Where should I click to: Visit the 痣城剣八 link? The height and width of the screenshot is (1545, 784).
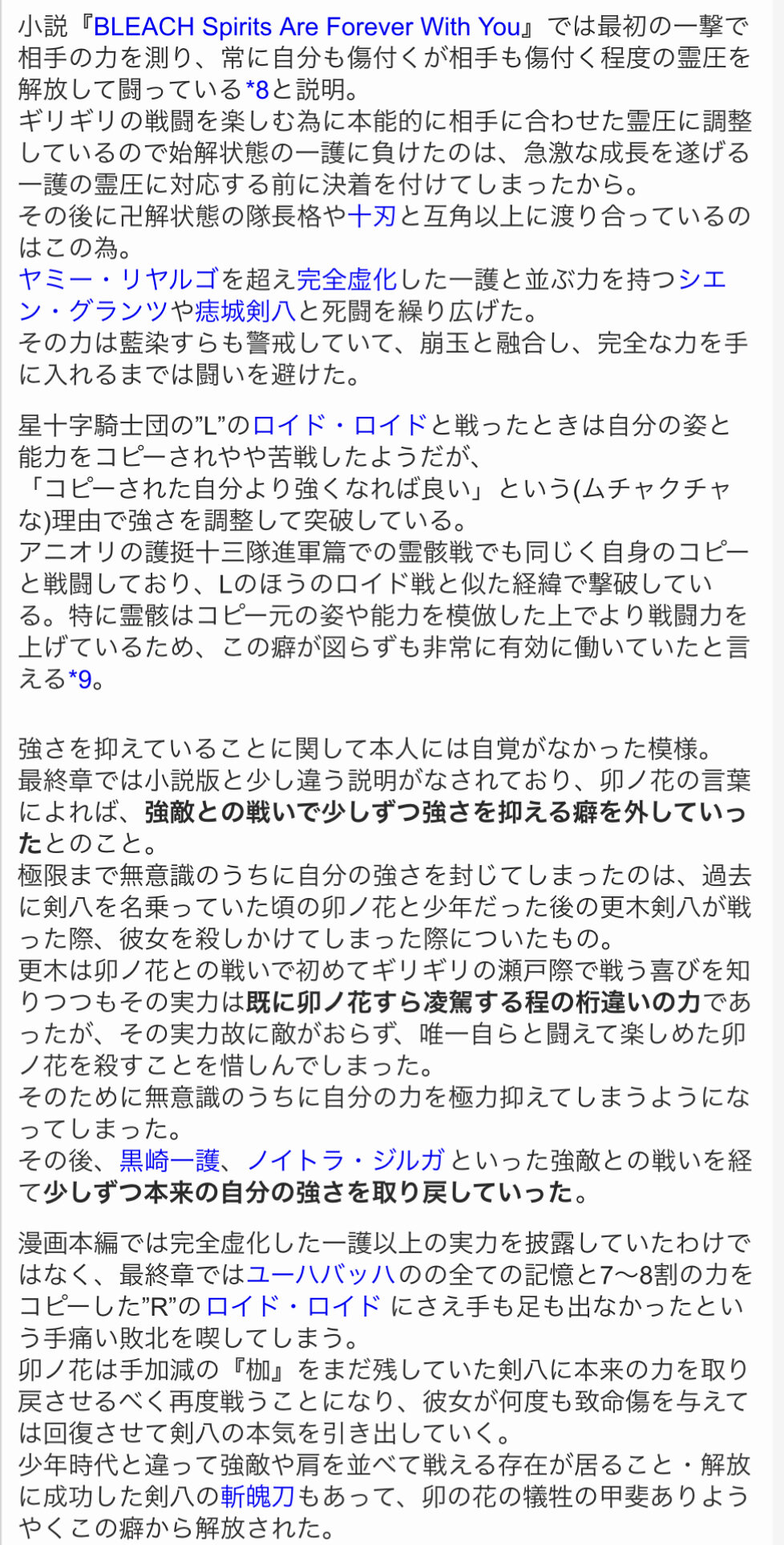pyautogui.click(x=244, y=311)
